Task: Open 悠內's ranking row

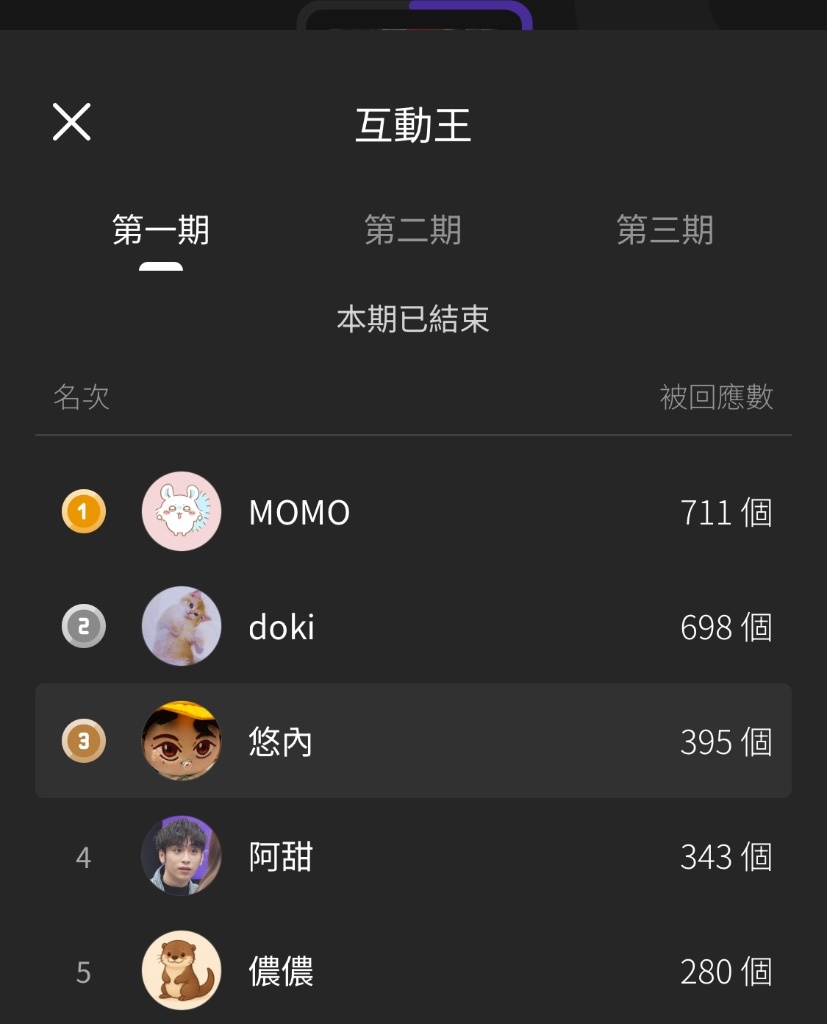Action: (x=413, y=741)
